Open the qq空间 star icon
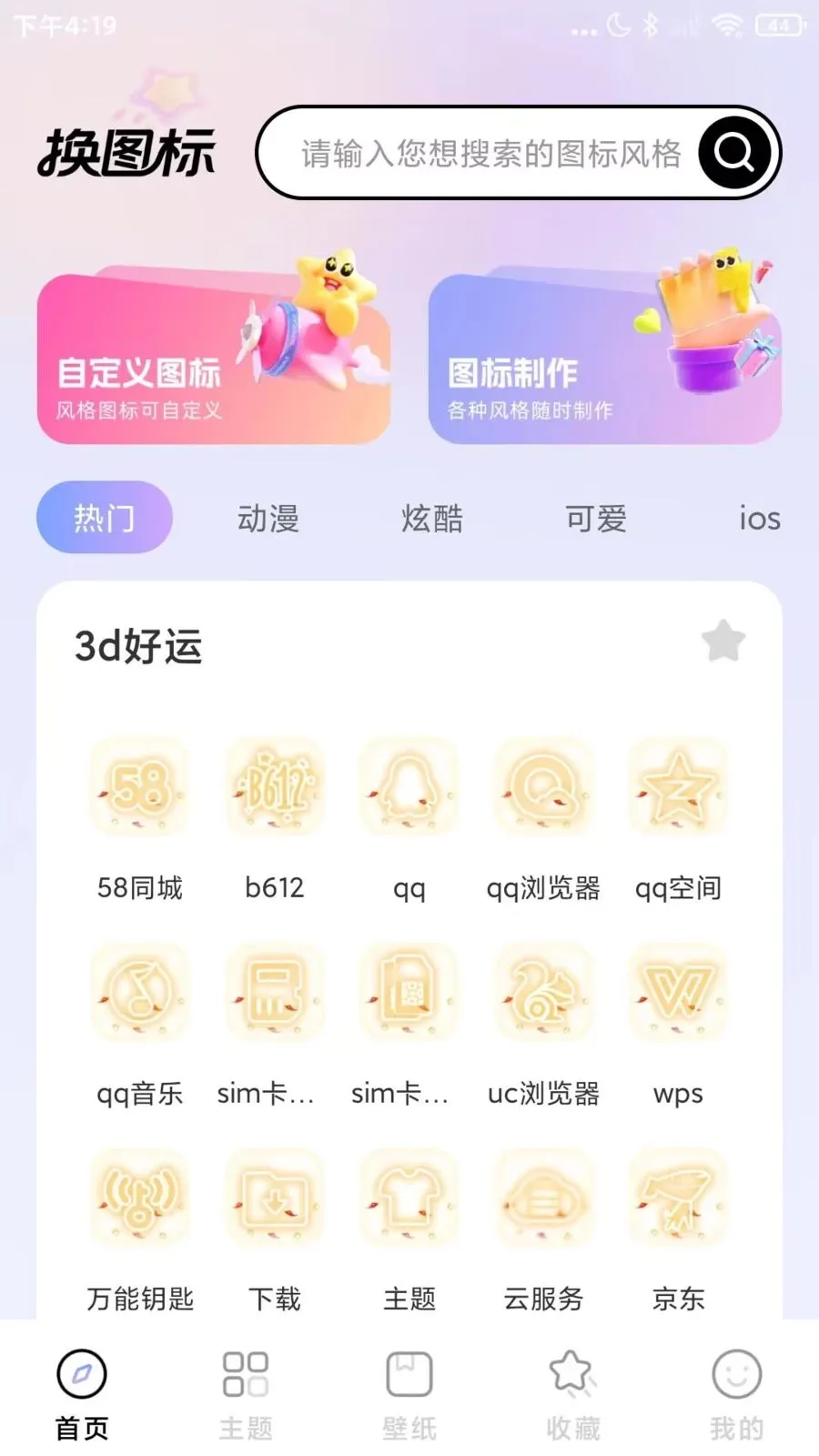The image size is (819, 1456). coord(677,786)
